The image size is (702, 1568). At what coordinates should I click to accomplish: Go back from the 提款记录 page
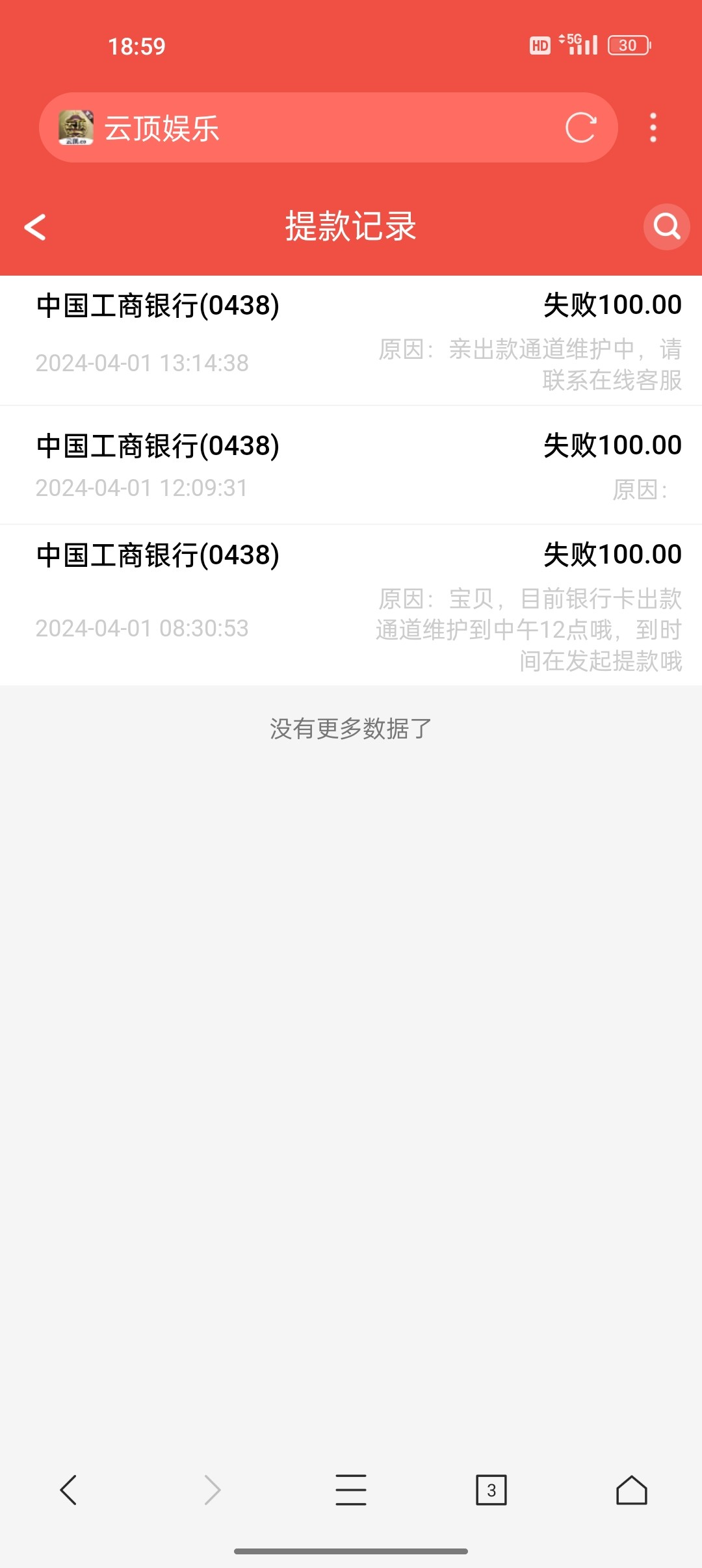click(x=35, y=227)
